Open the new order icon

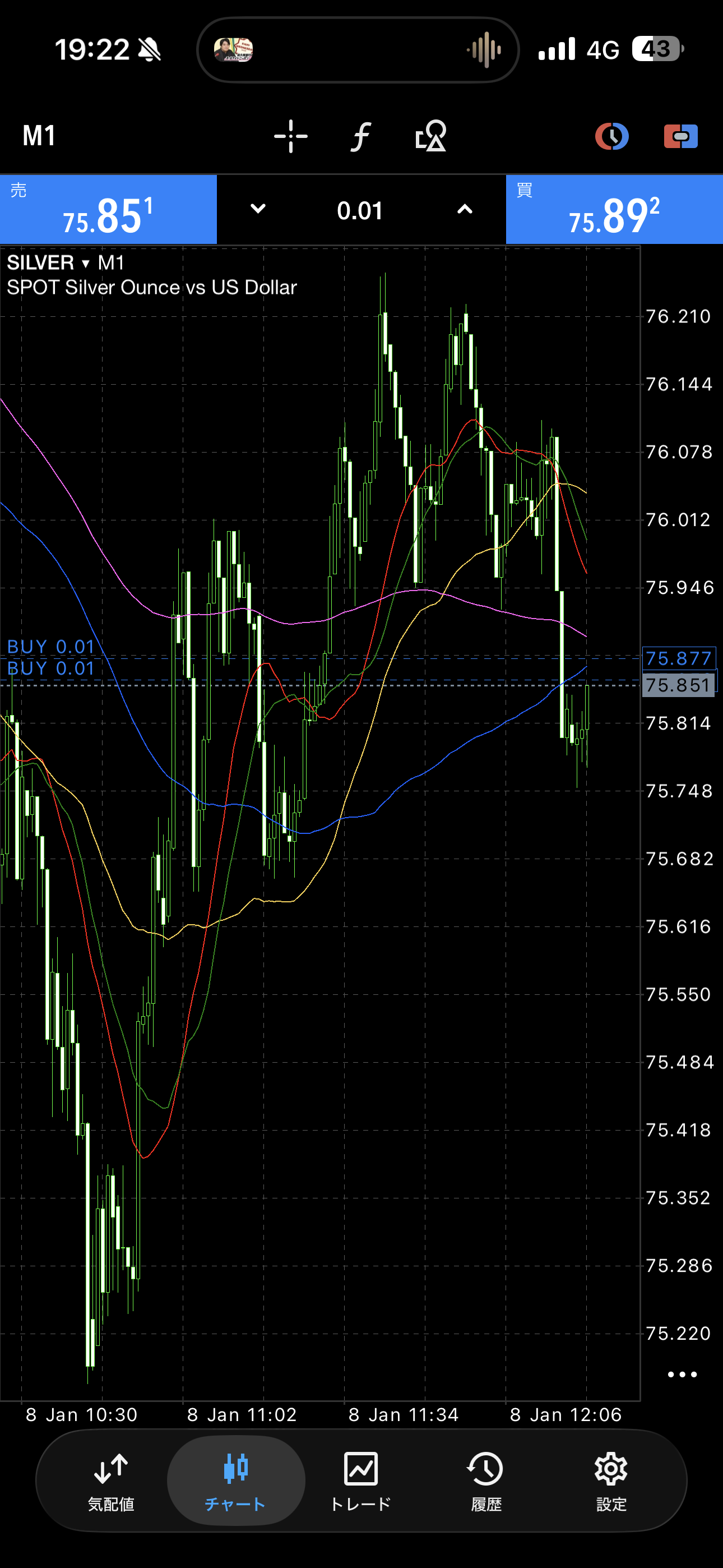click(x=680, y=136)
